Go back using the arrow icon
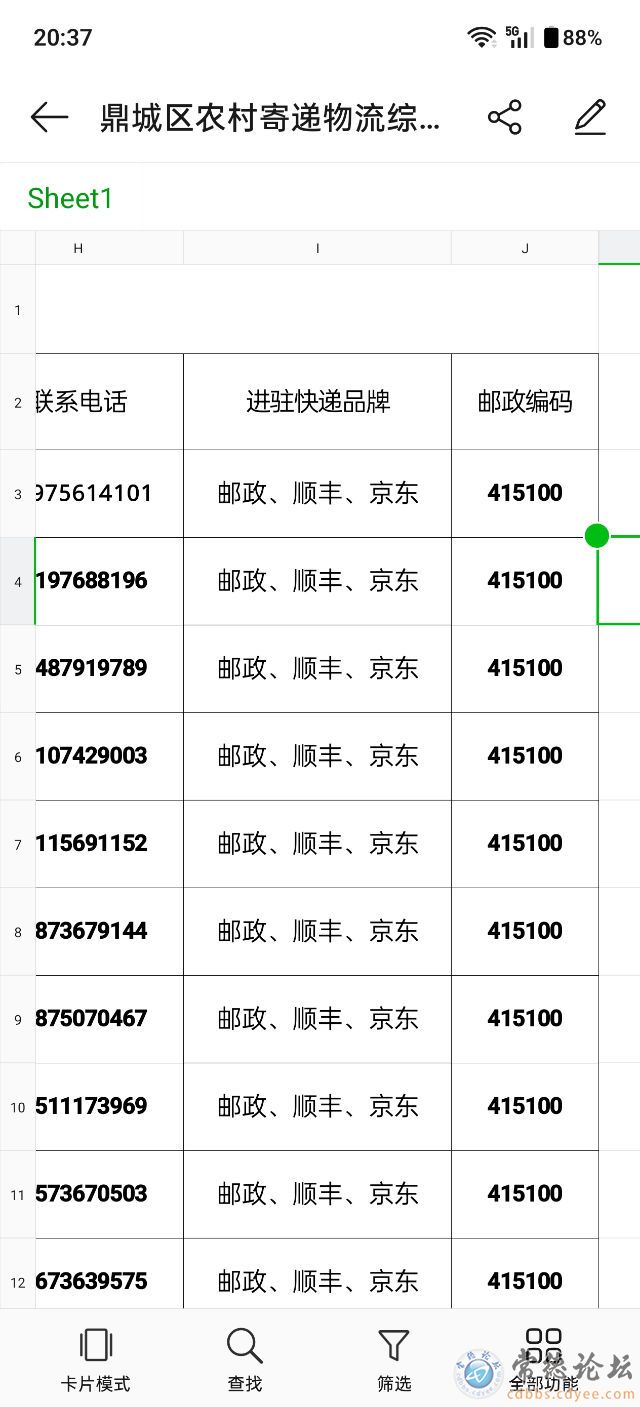 (49, 118)
